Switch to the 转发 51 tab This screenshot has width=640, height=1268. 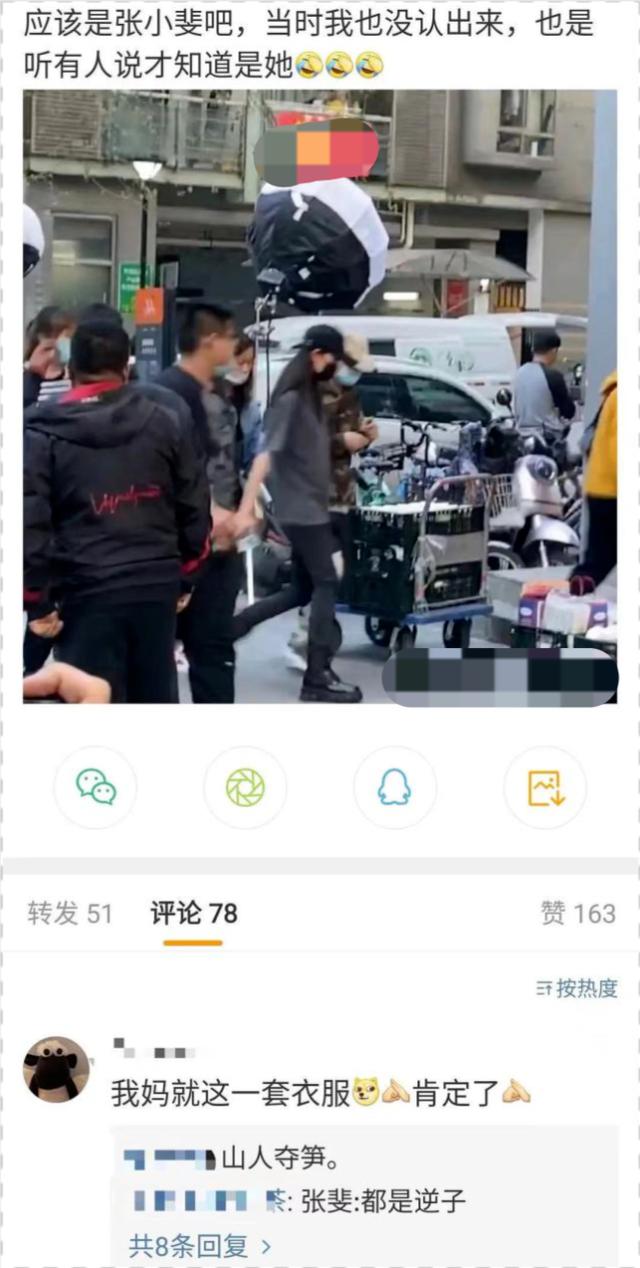(70, 913)
